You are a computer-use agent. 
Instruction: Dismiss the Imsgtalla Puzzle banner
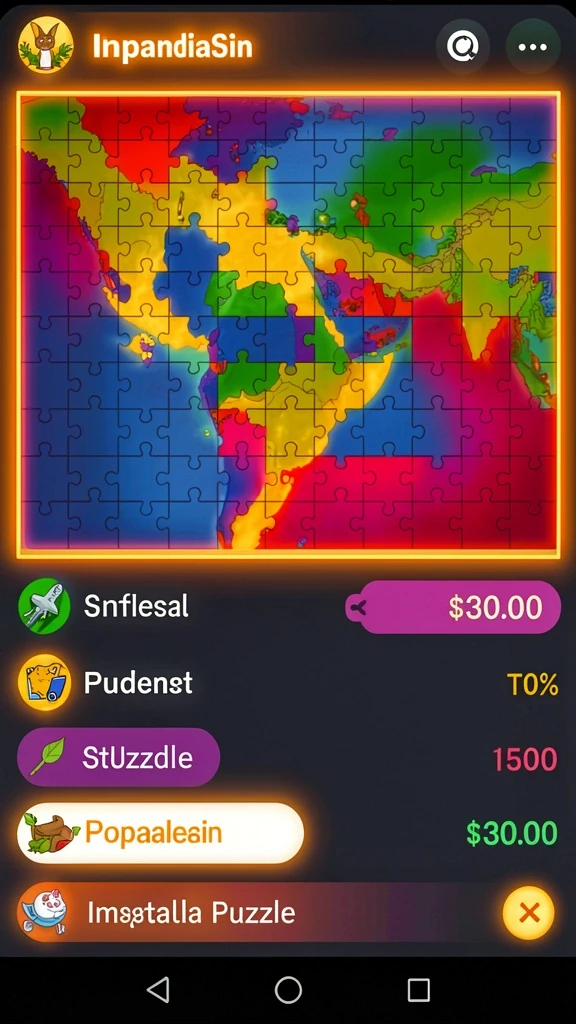click(x=528, y=912)
